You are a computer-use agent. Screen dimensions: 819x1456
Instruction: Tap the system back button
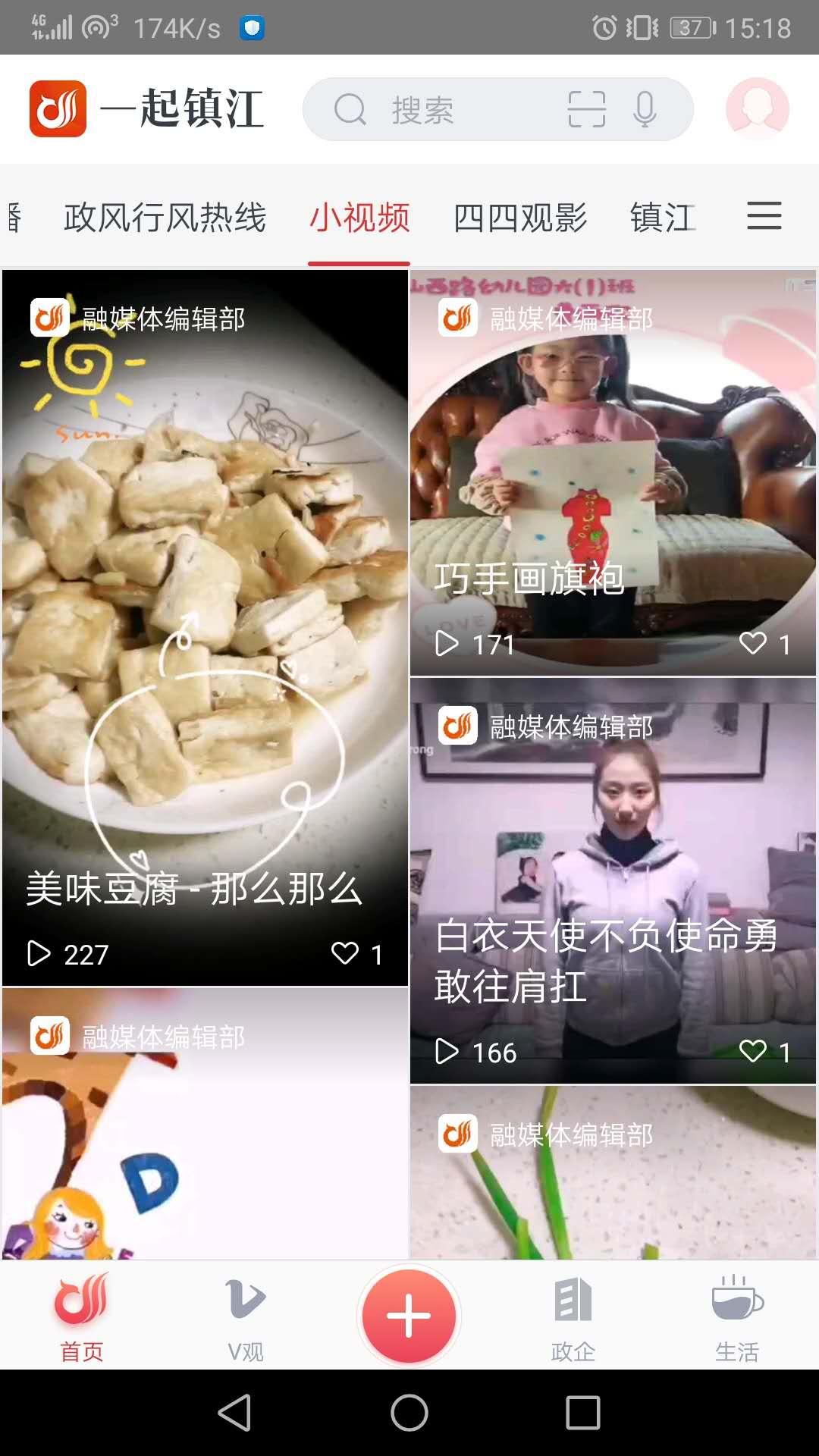pyautogui.click(x=234, y=1413)
